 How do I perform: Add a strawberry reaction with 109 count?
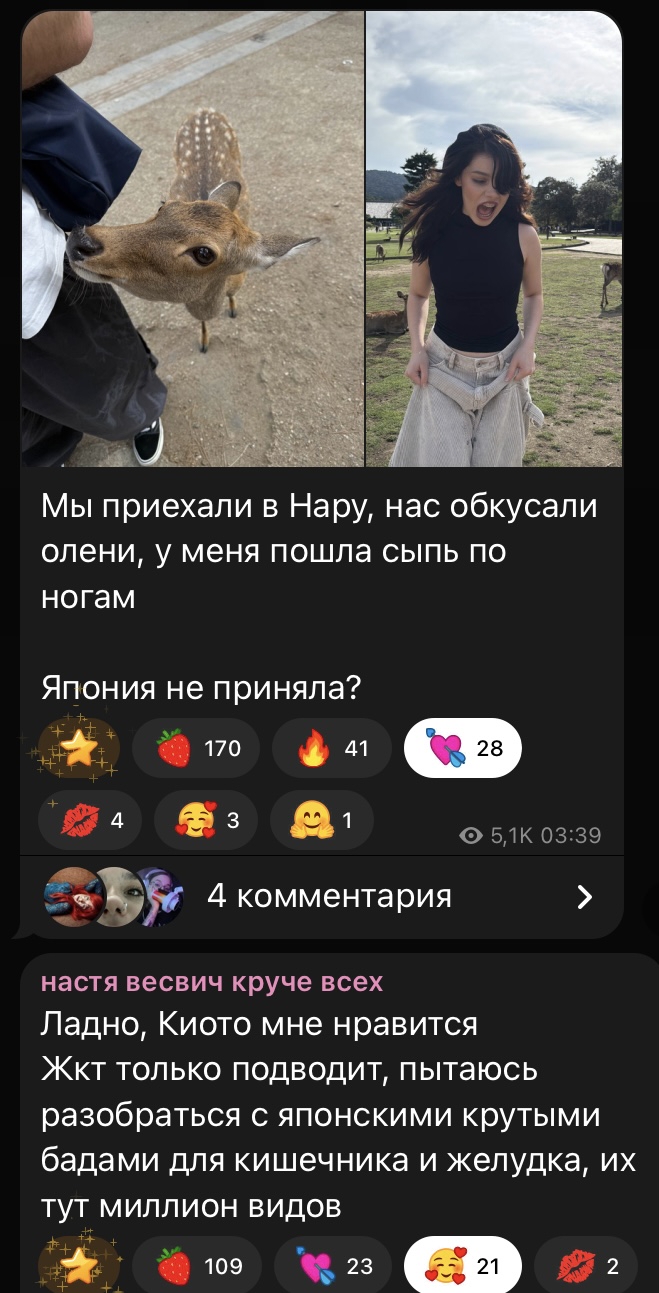196,1266
